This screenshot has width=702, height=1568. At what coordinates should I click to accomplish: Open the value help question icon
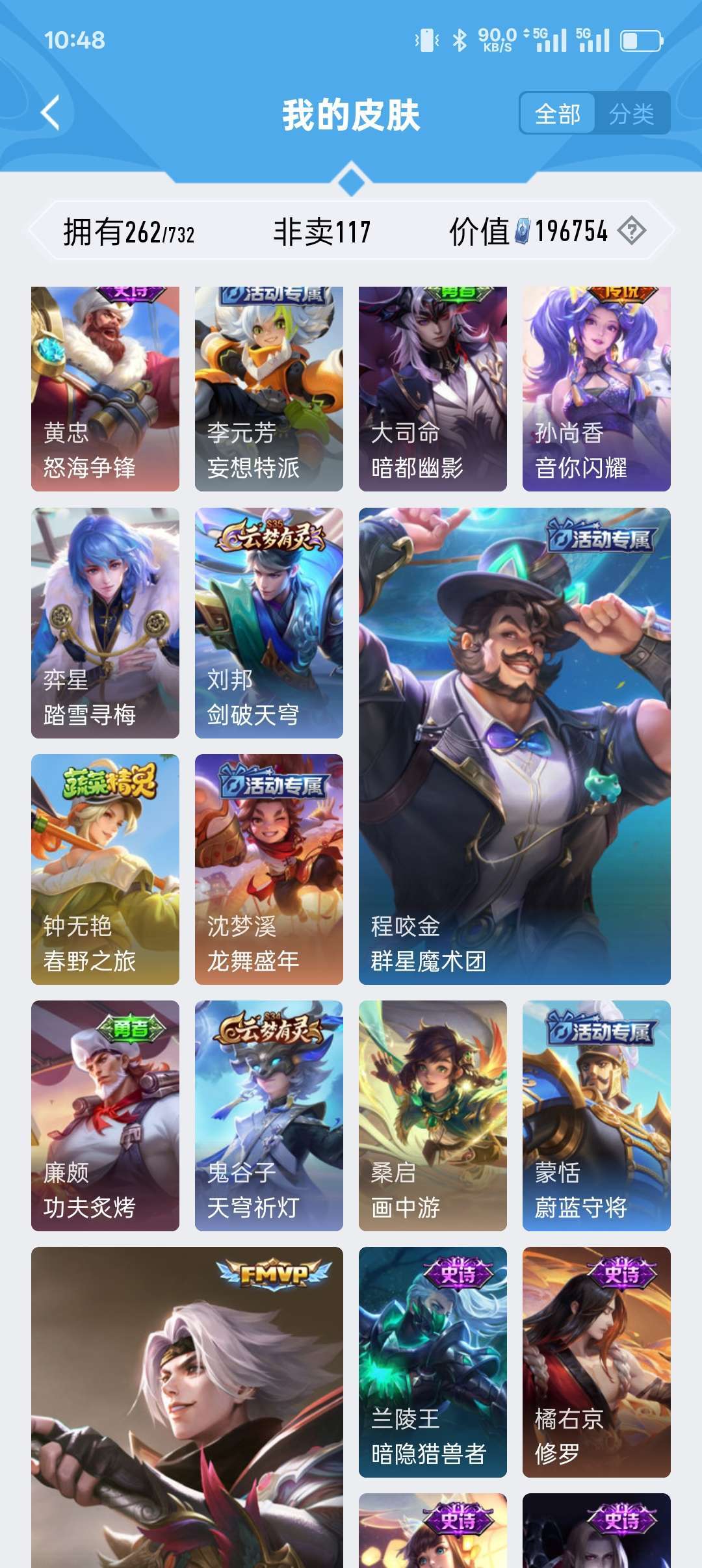click(x=631, y=231)
